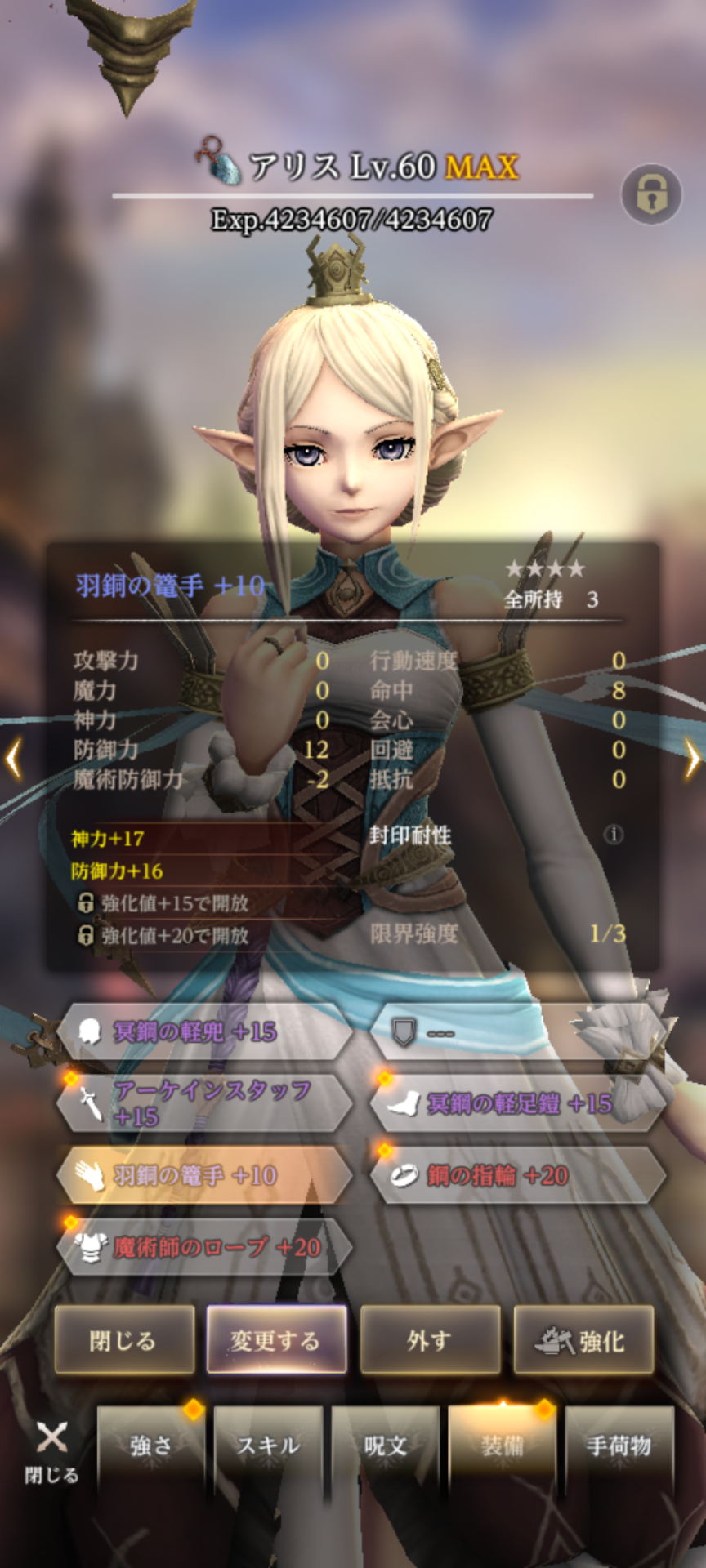
Task: Select the 冥銅の軽兜 +15 helmet slot
Action: [x=204, y=1031]
